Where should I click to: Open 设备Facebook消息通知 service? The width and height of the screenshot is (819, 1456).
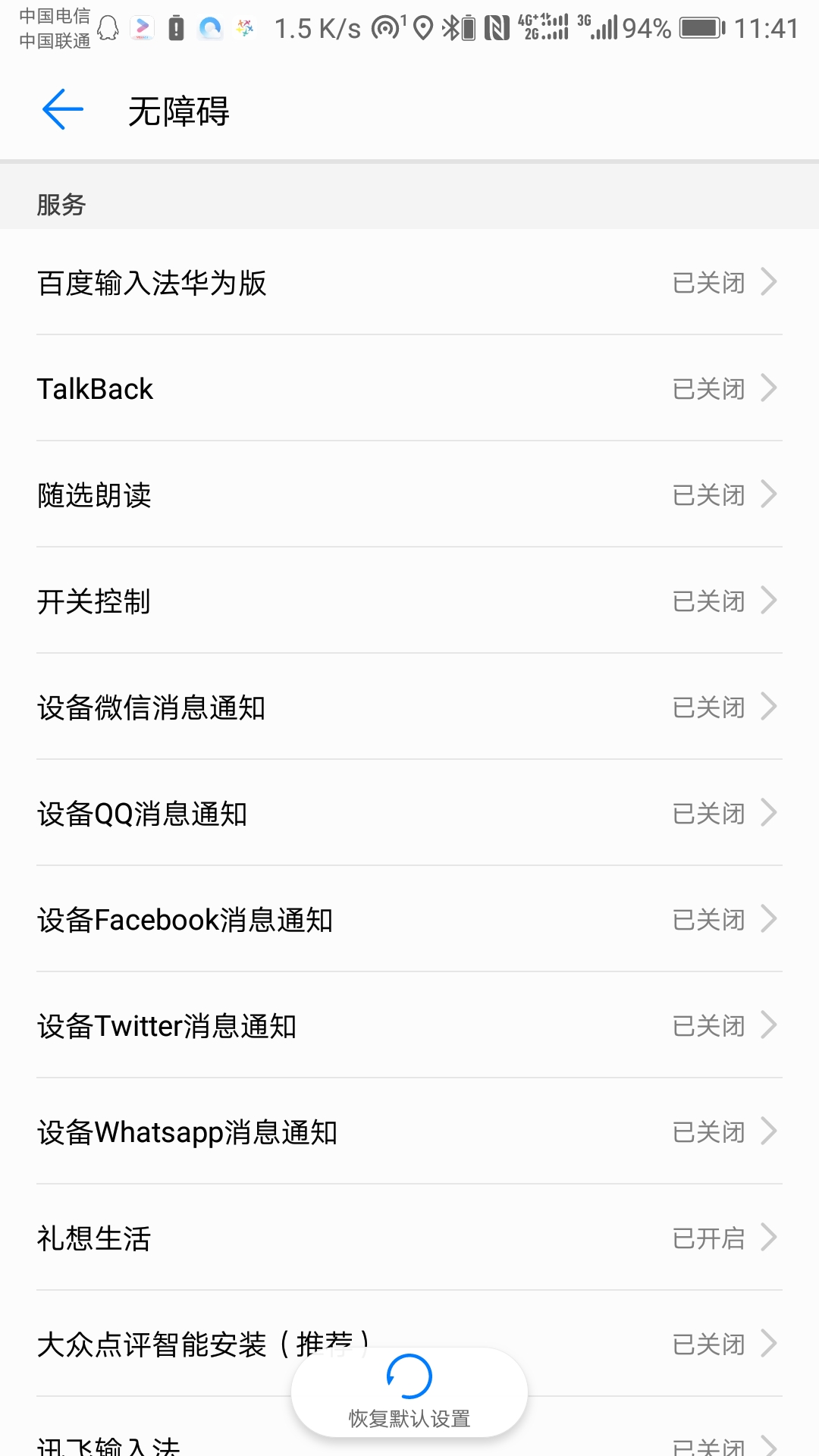click(409, 919)
